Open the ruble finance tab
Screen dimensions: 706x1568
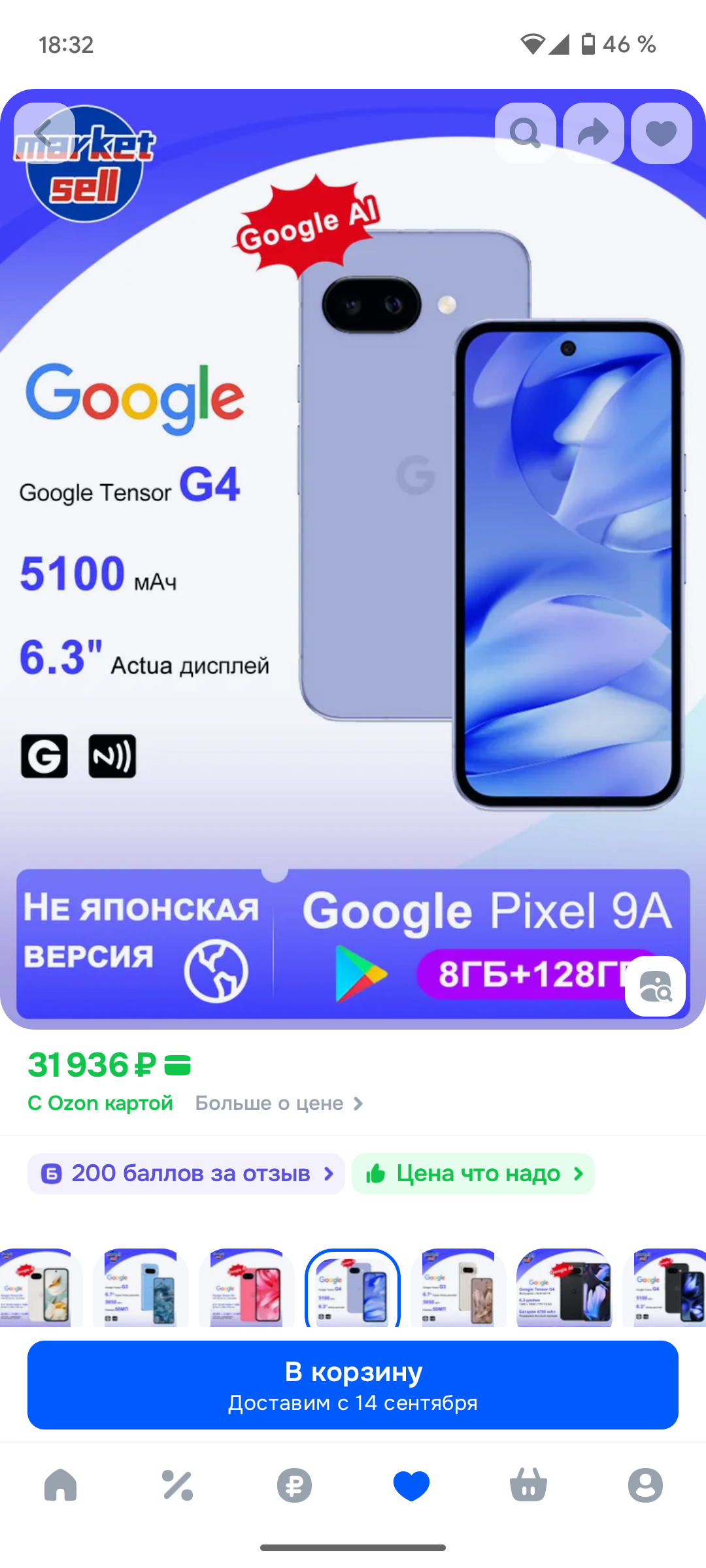click(294, 1485)
